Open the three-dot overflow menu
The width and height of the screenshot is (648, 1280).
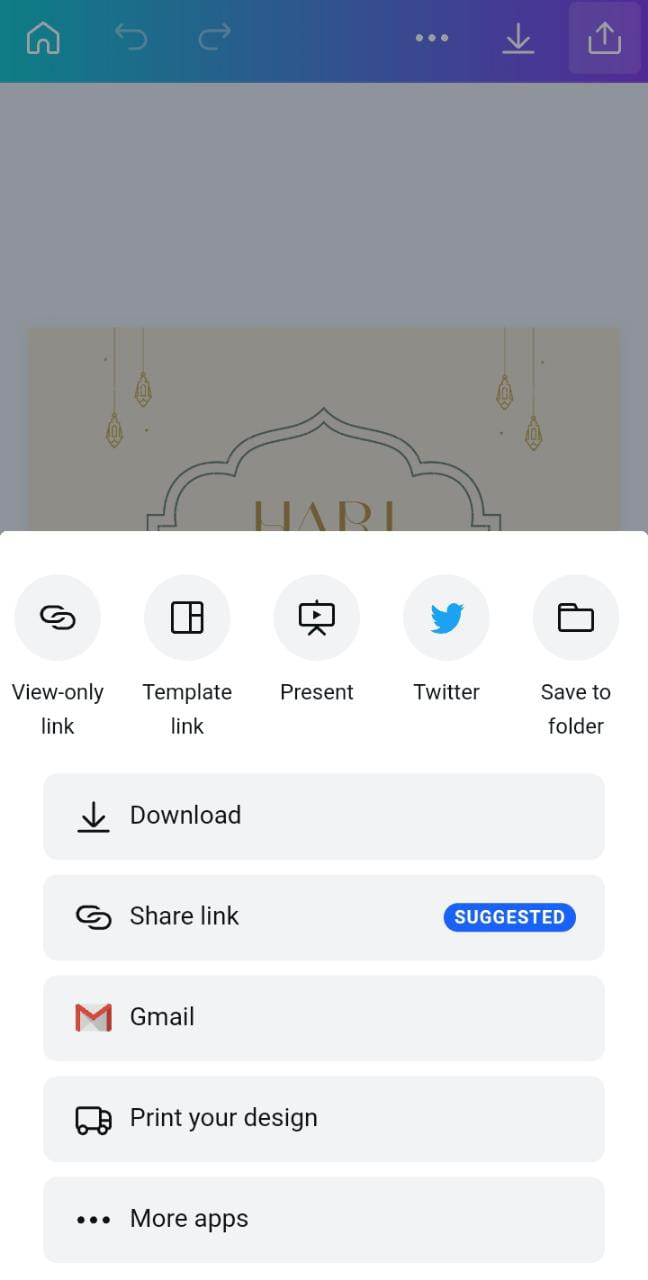point(432,38)
